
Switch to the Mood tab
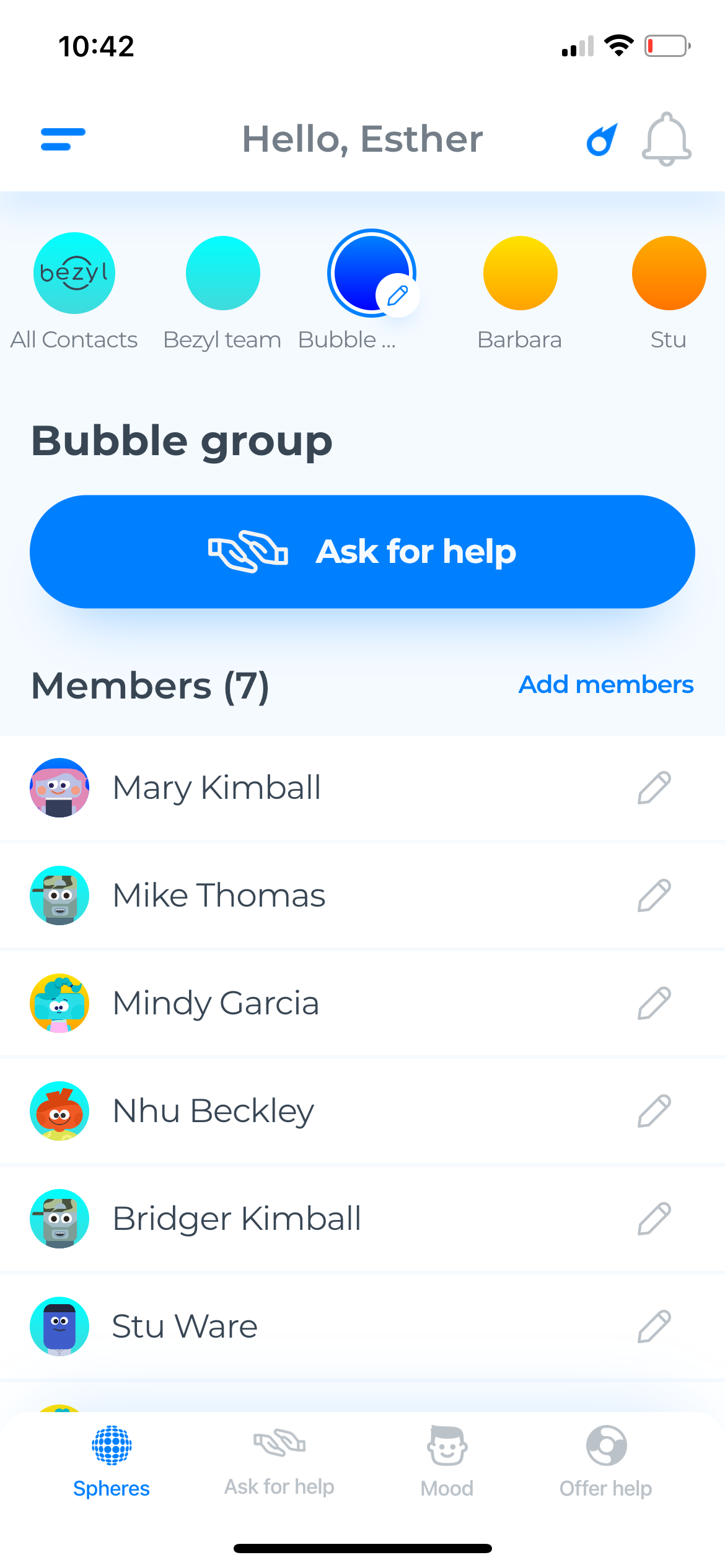(447, 1461)
